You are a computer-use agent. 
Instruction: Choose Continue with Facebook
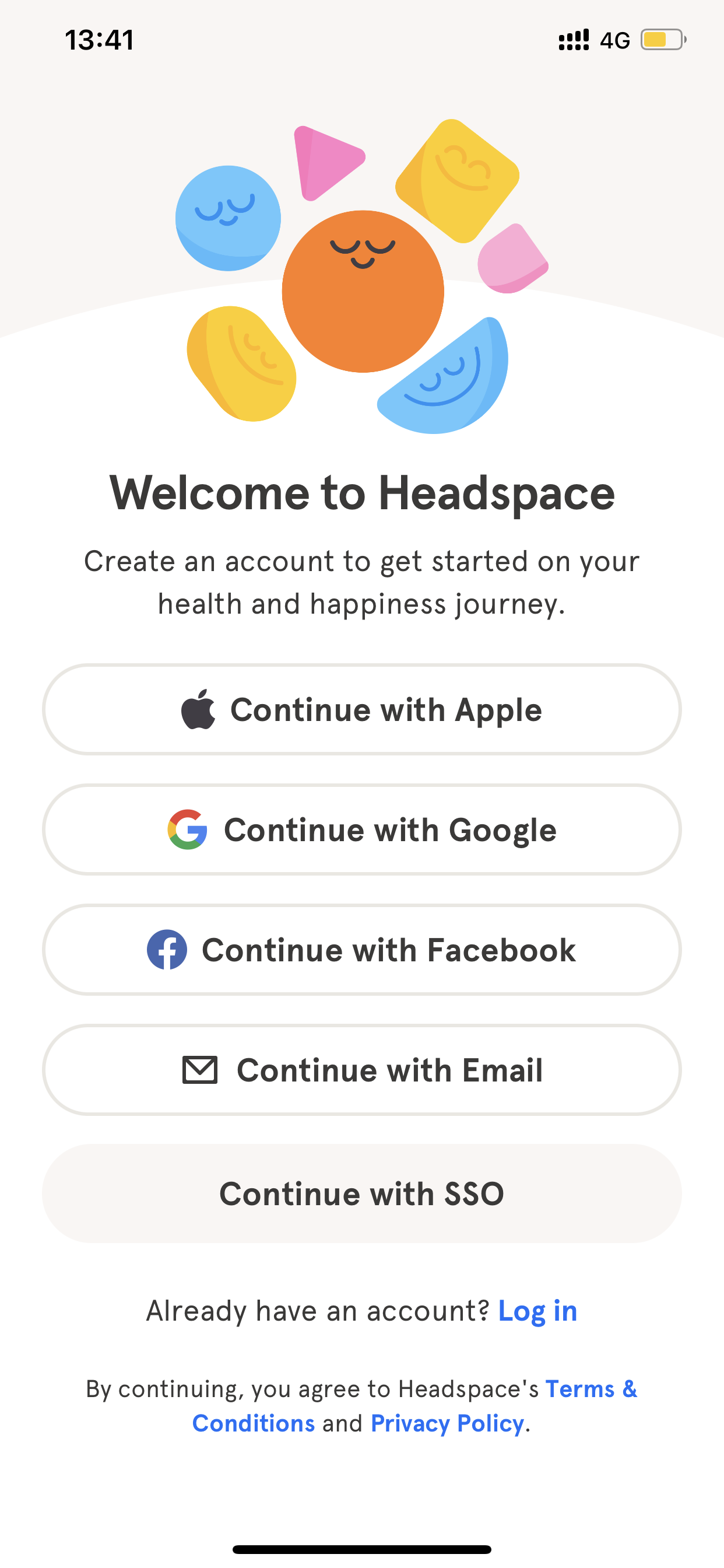pyautogui.click(x=362, y=950)
